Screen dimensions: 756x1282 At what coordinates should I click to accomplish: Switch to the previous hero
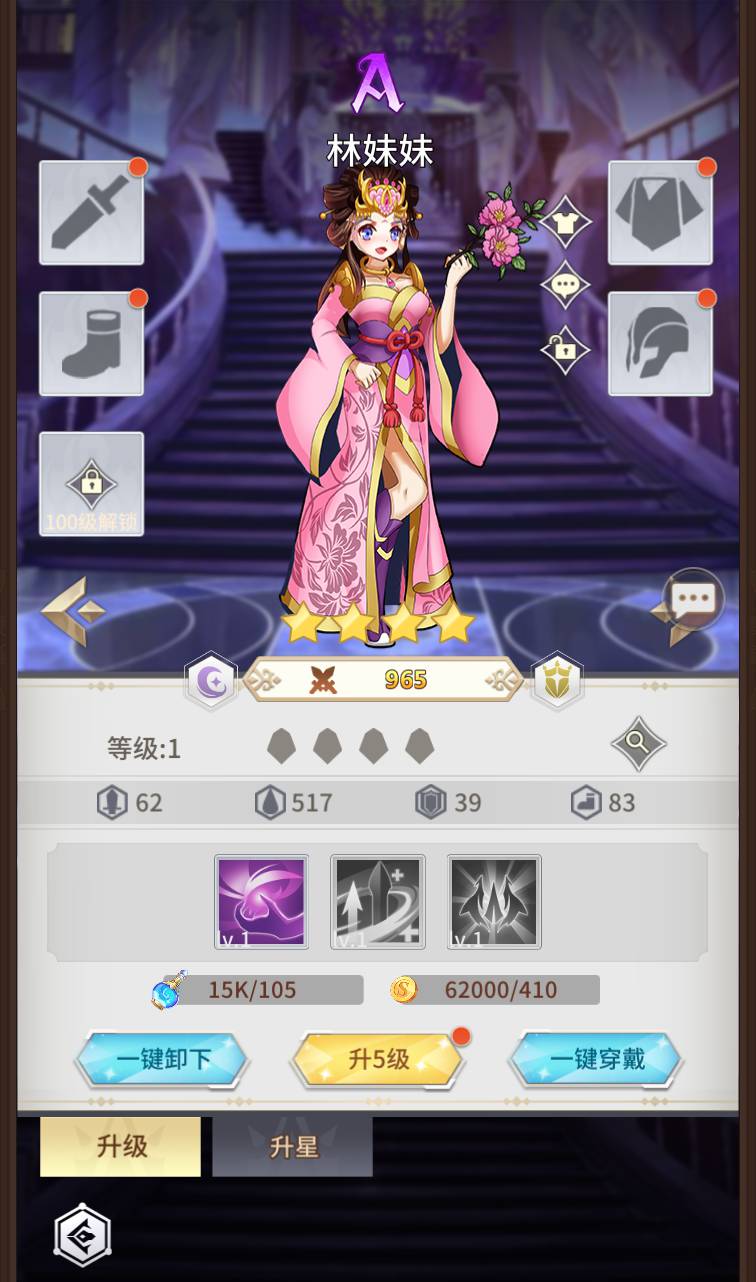72,611
